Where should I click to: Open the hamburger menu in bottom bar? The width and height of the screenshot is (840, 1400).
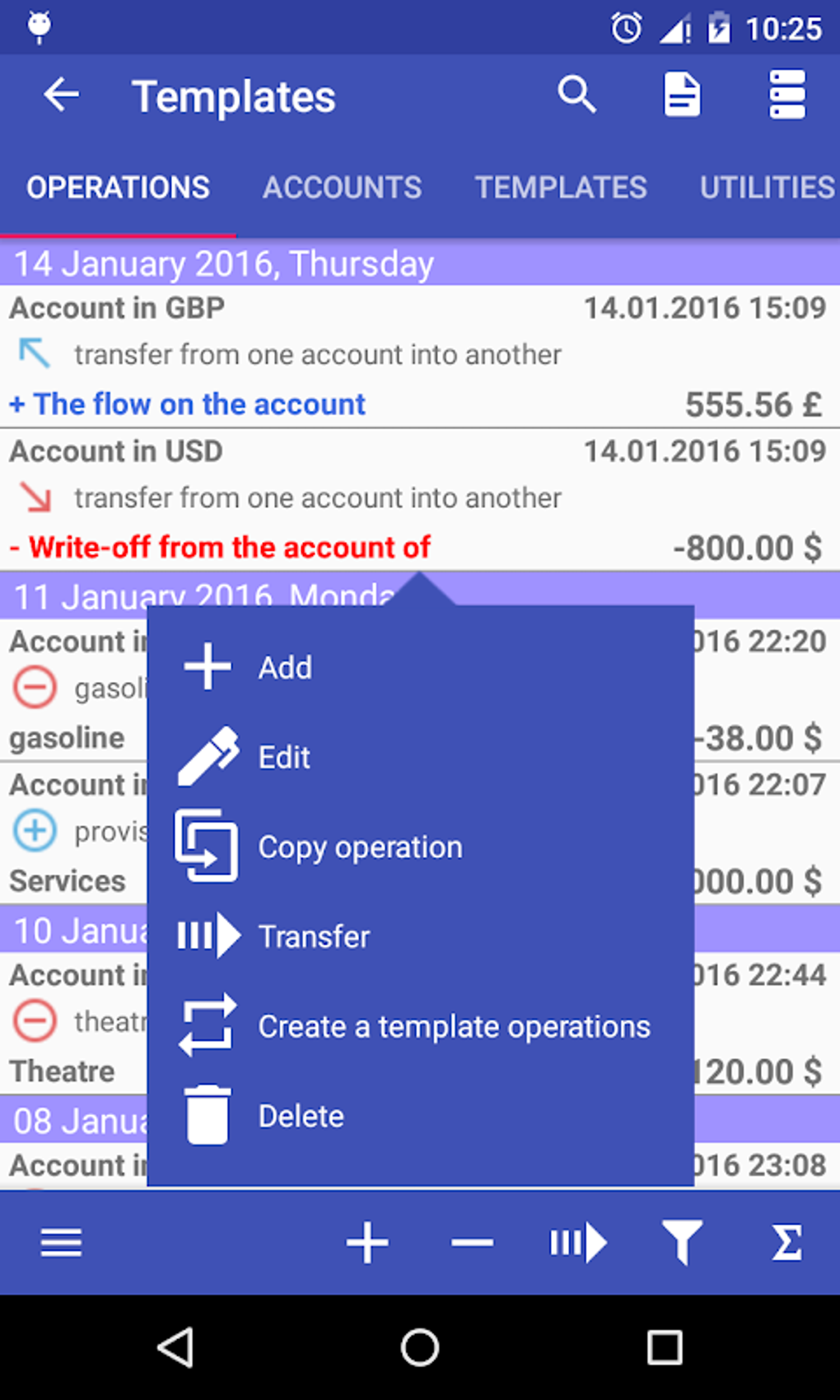pos(61,1242)
